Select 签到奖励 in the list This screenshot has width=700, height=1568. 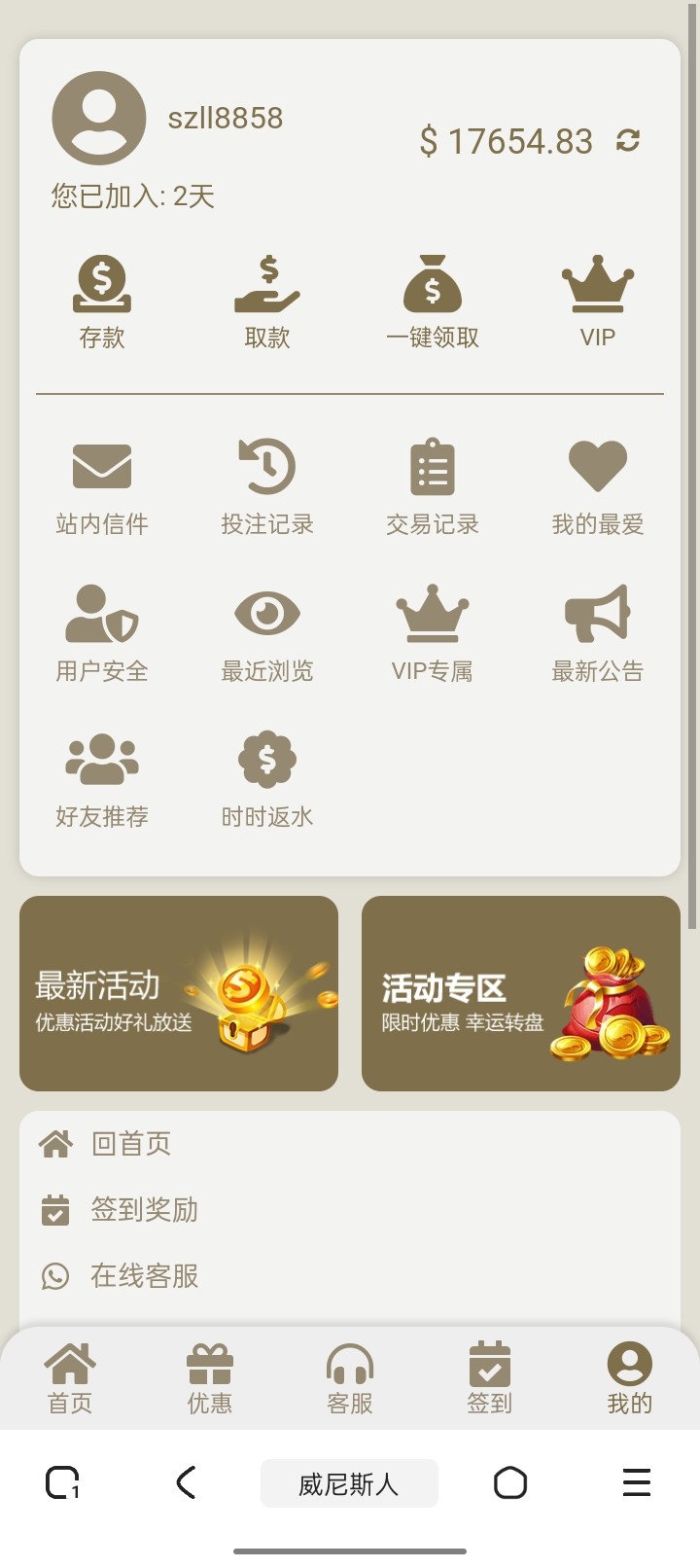[x=144, y=1210]
